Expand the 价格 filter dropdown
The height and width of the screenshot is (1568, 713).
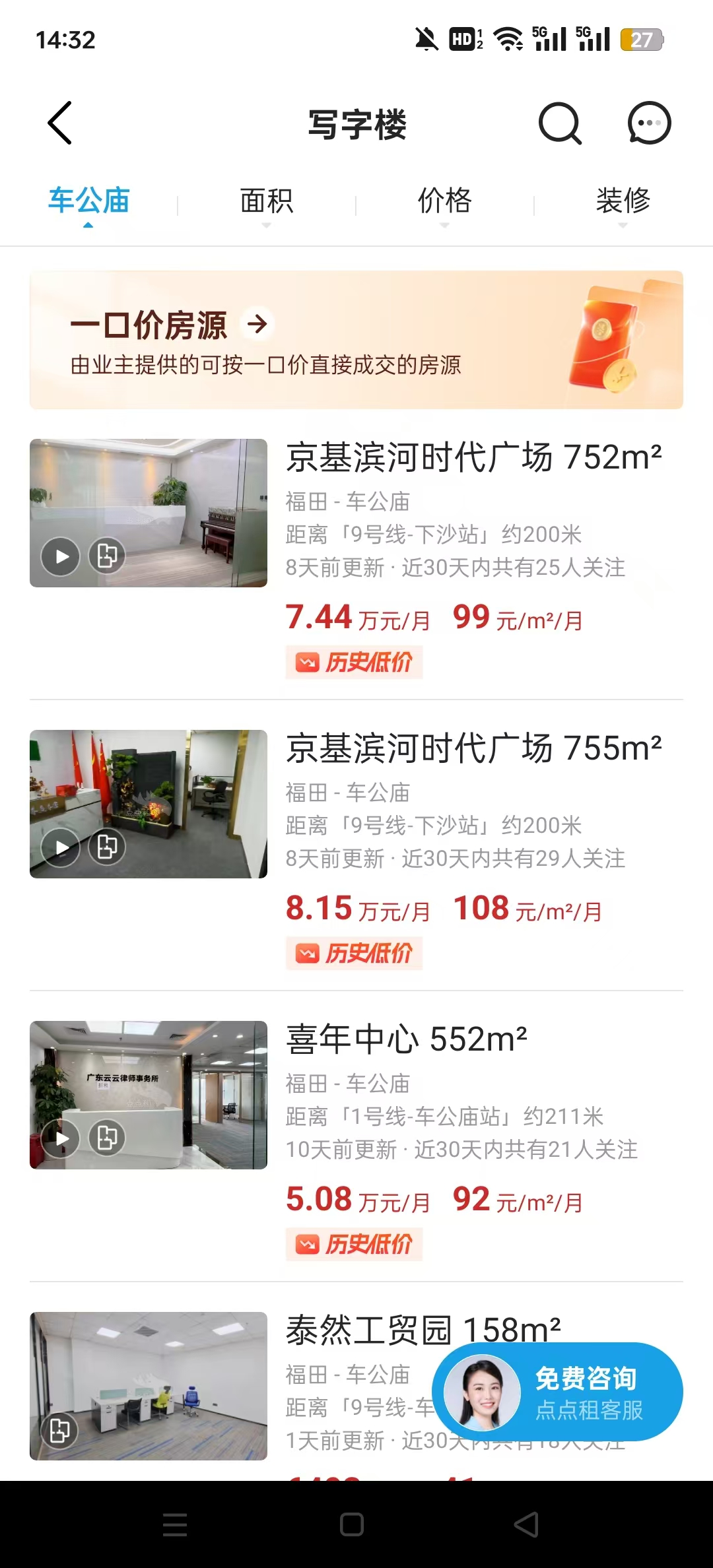click(x=444, y=201)
